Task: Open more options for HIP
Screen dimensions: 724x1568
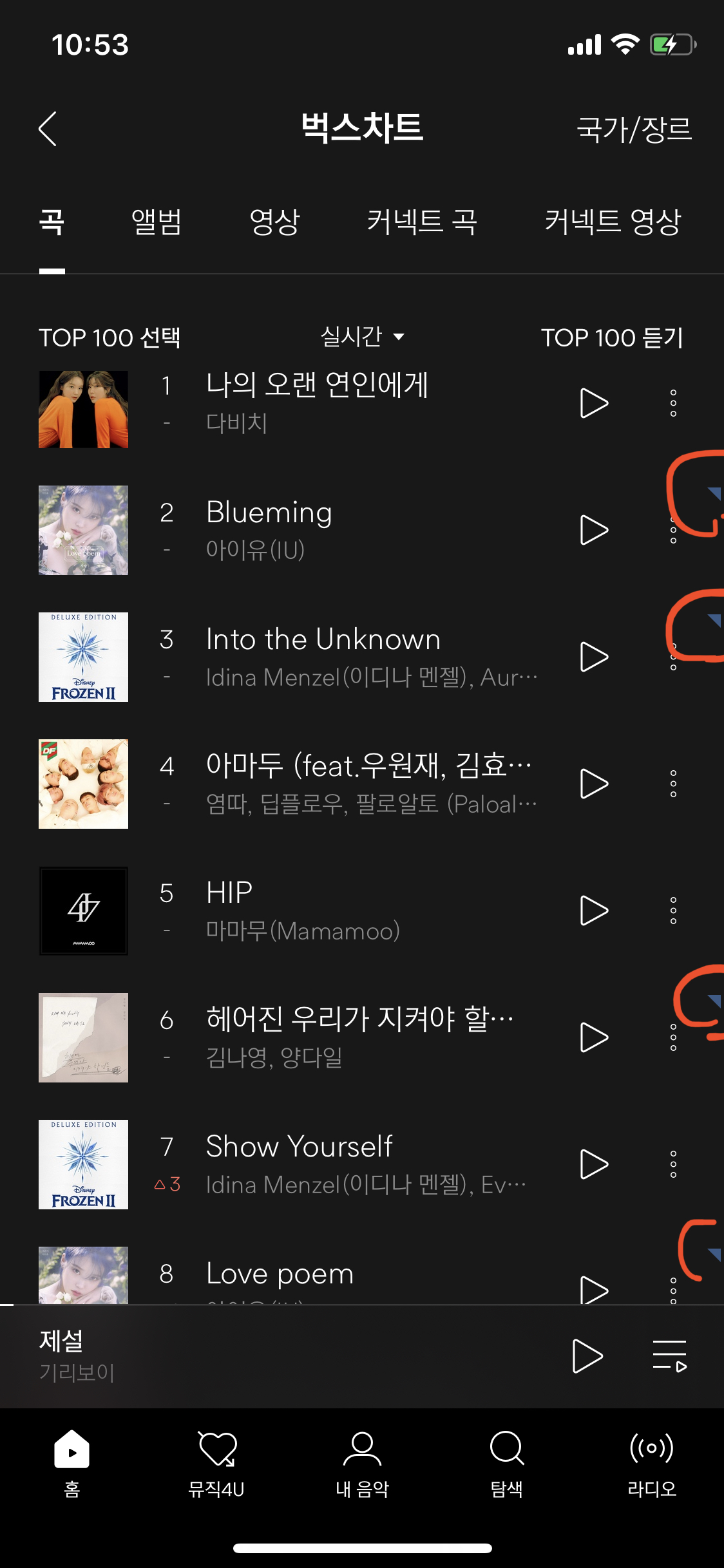Action: 673,911
